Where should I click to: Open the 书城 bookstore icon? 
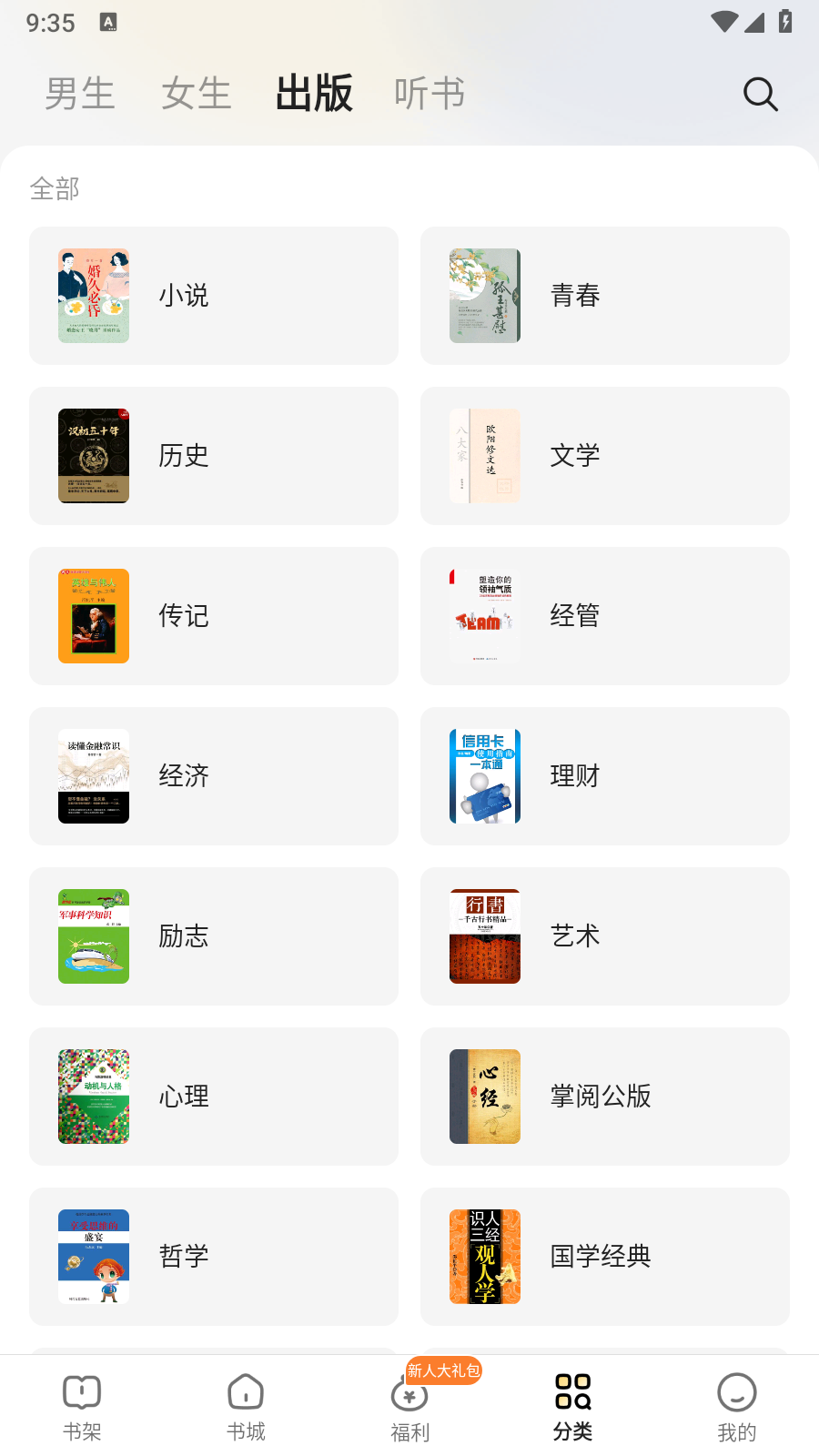point(246,1404)
